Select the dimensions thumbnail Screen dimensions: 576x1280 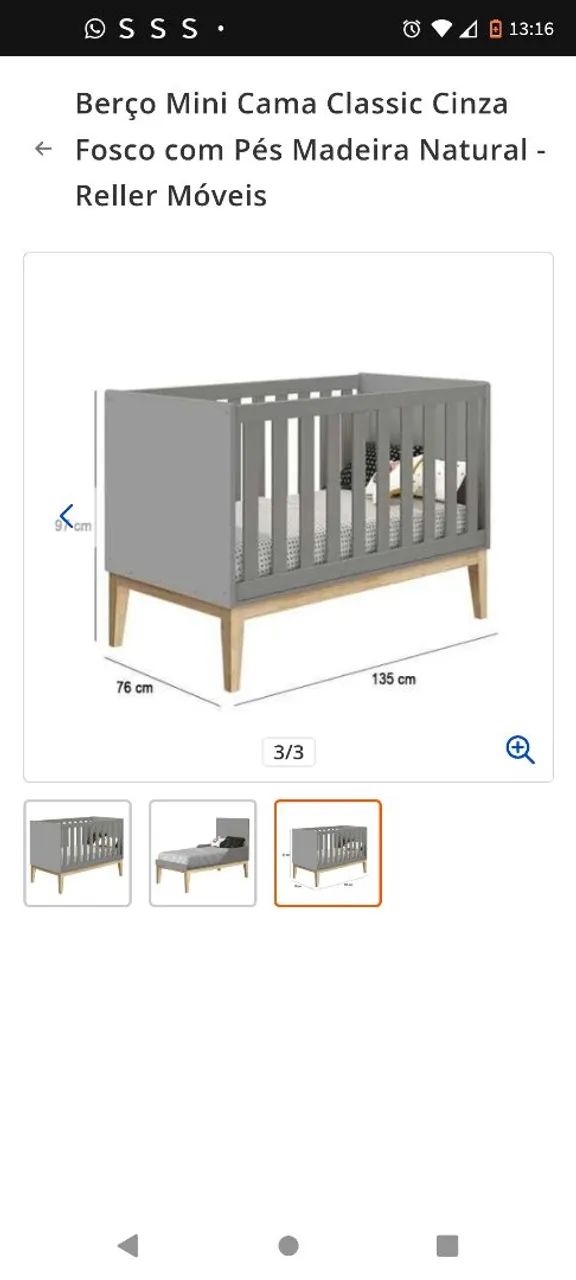(328, 853)
